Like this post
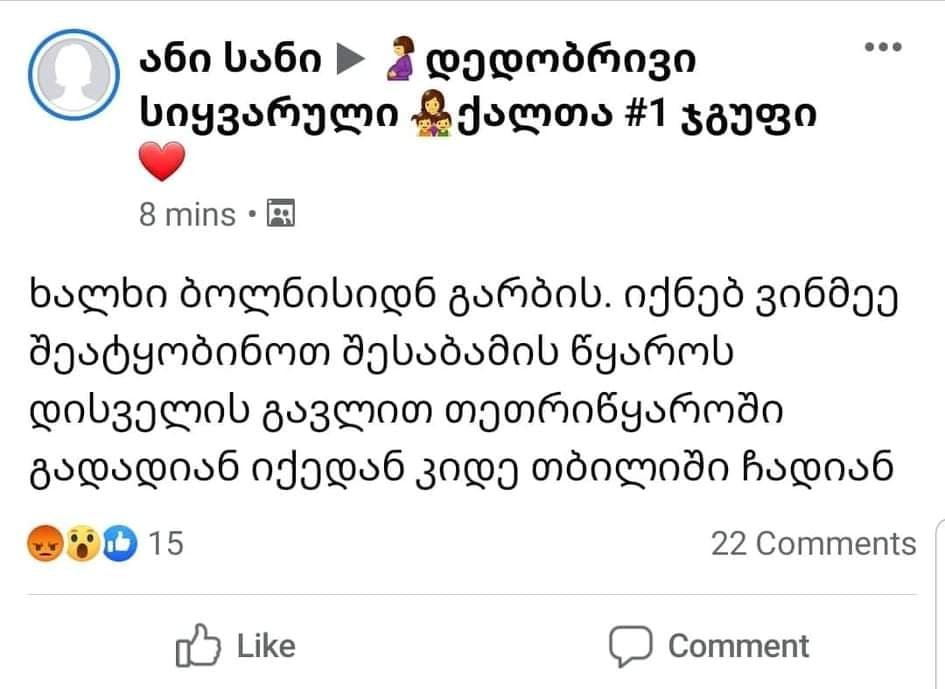Screen dimensions: 945x689 pyautogui.click(x=236, y=645)
